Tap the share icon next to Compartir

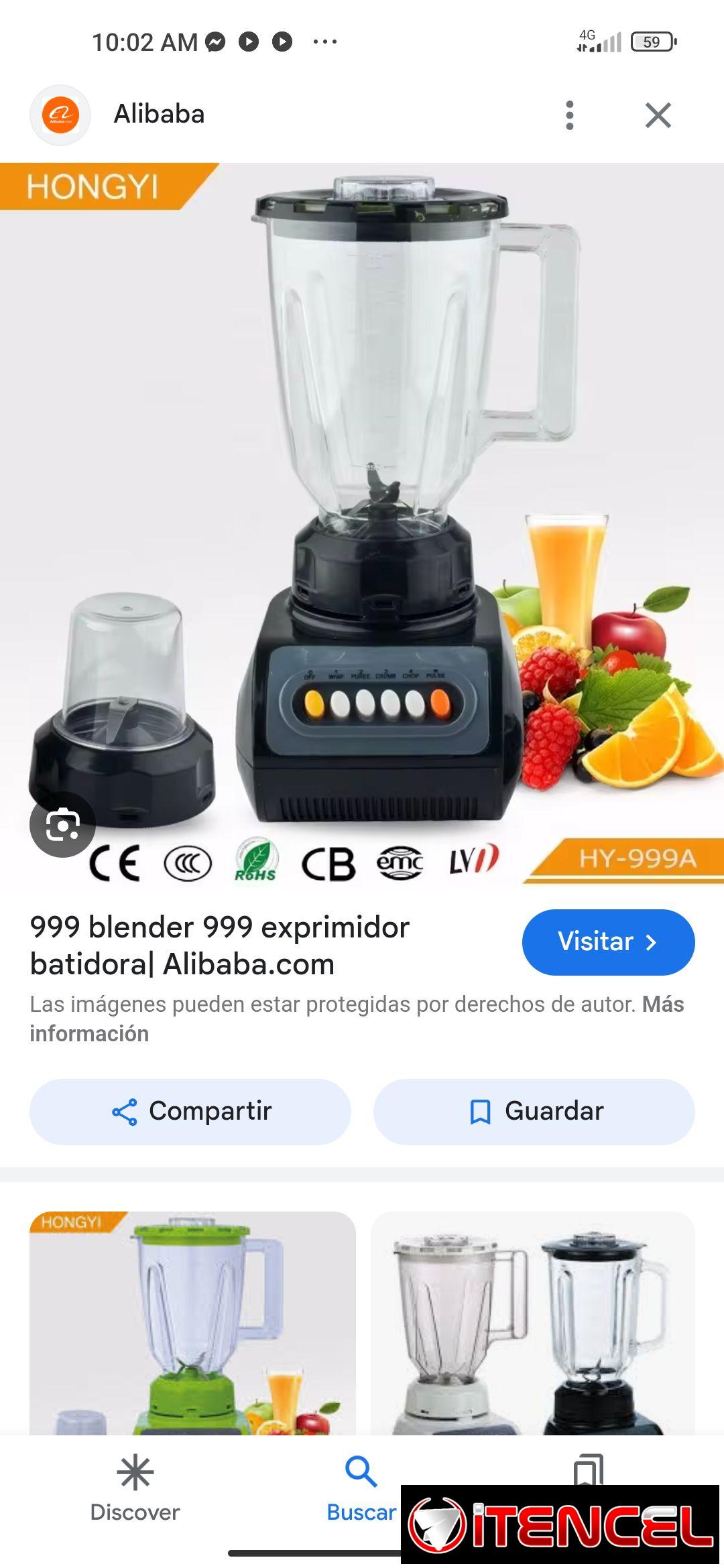point(124,1110)
